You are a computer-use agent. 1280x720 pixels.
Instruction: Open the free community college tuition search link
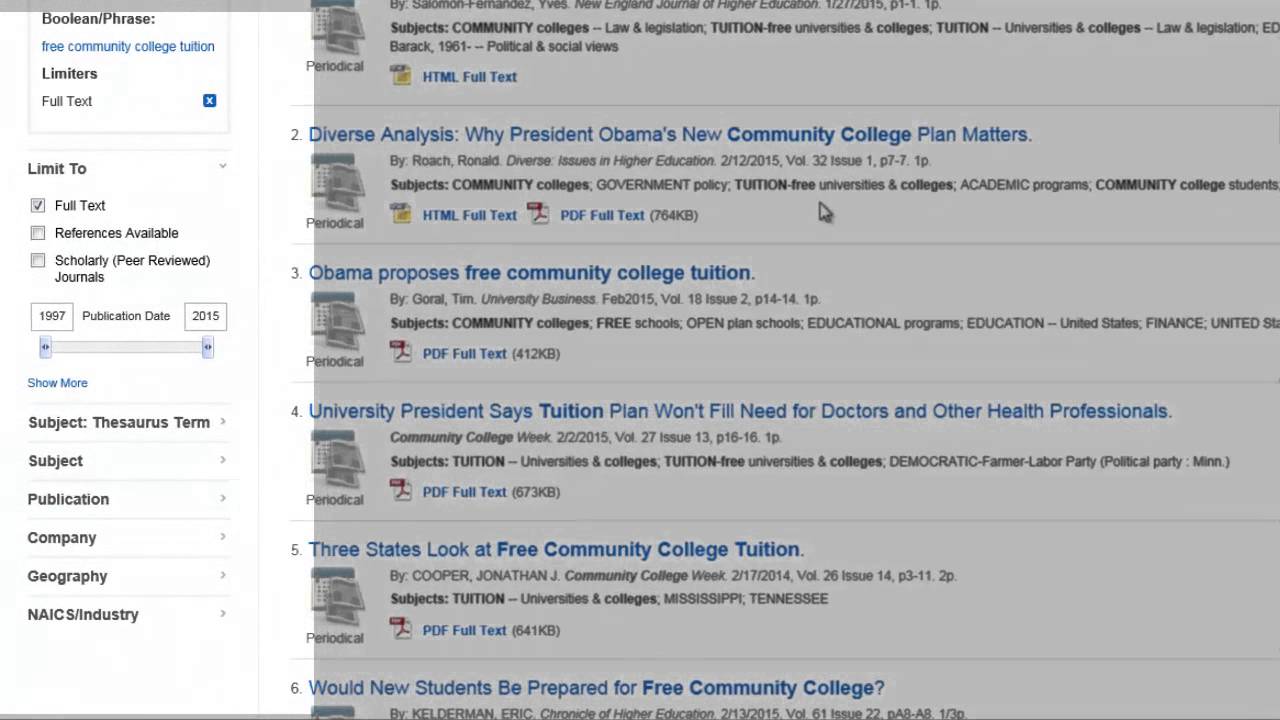[x=128, y=46]
